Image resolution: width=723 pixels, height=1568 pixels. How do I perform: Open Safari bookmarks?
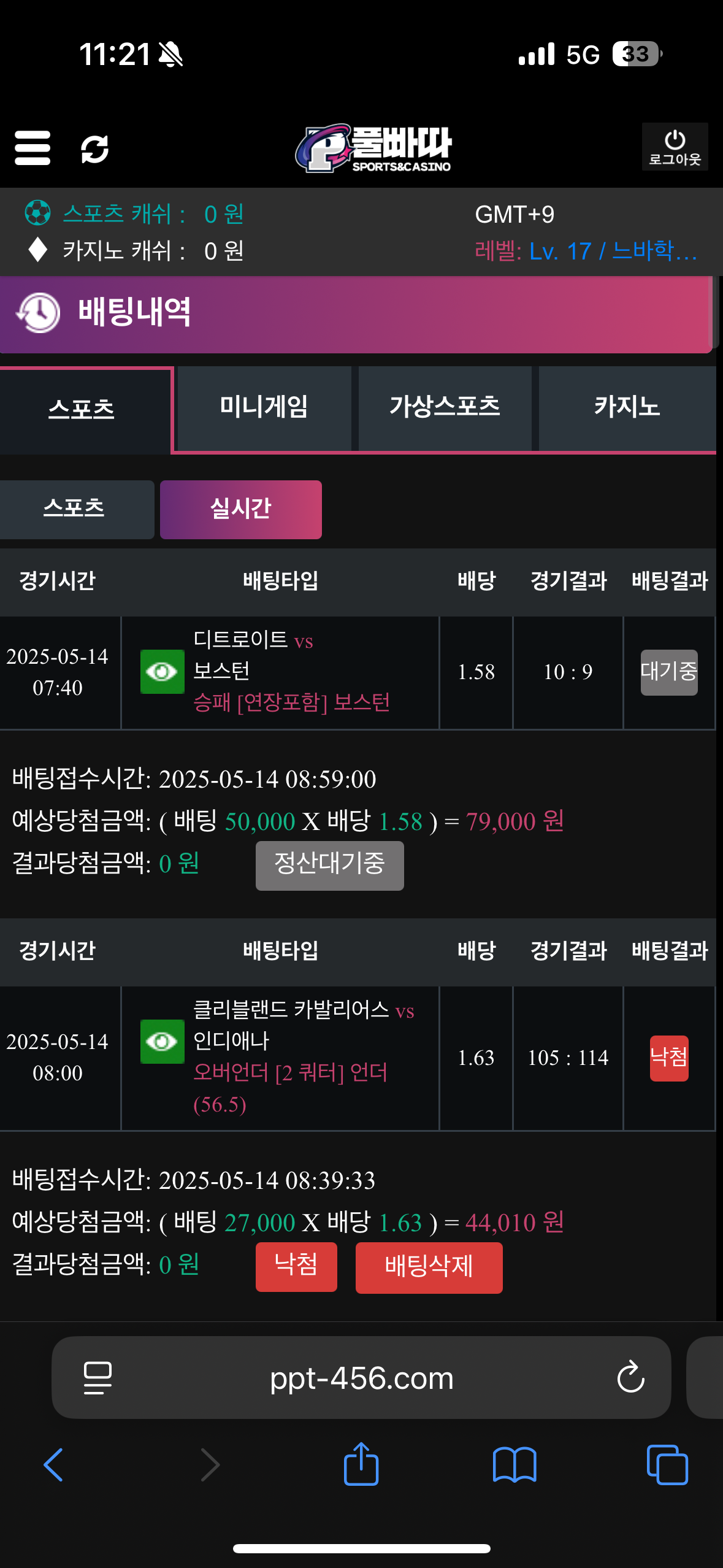point(514,1465)
